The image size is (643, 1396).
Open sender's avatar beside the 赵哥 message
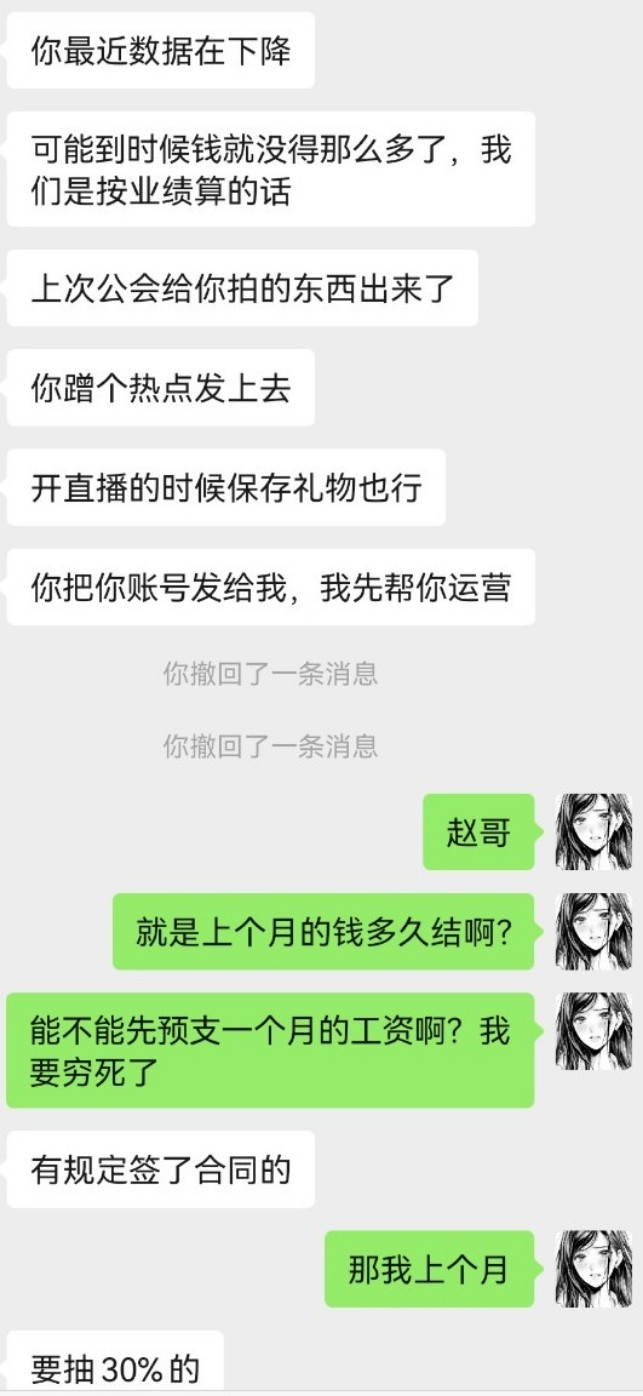(593, 832)
